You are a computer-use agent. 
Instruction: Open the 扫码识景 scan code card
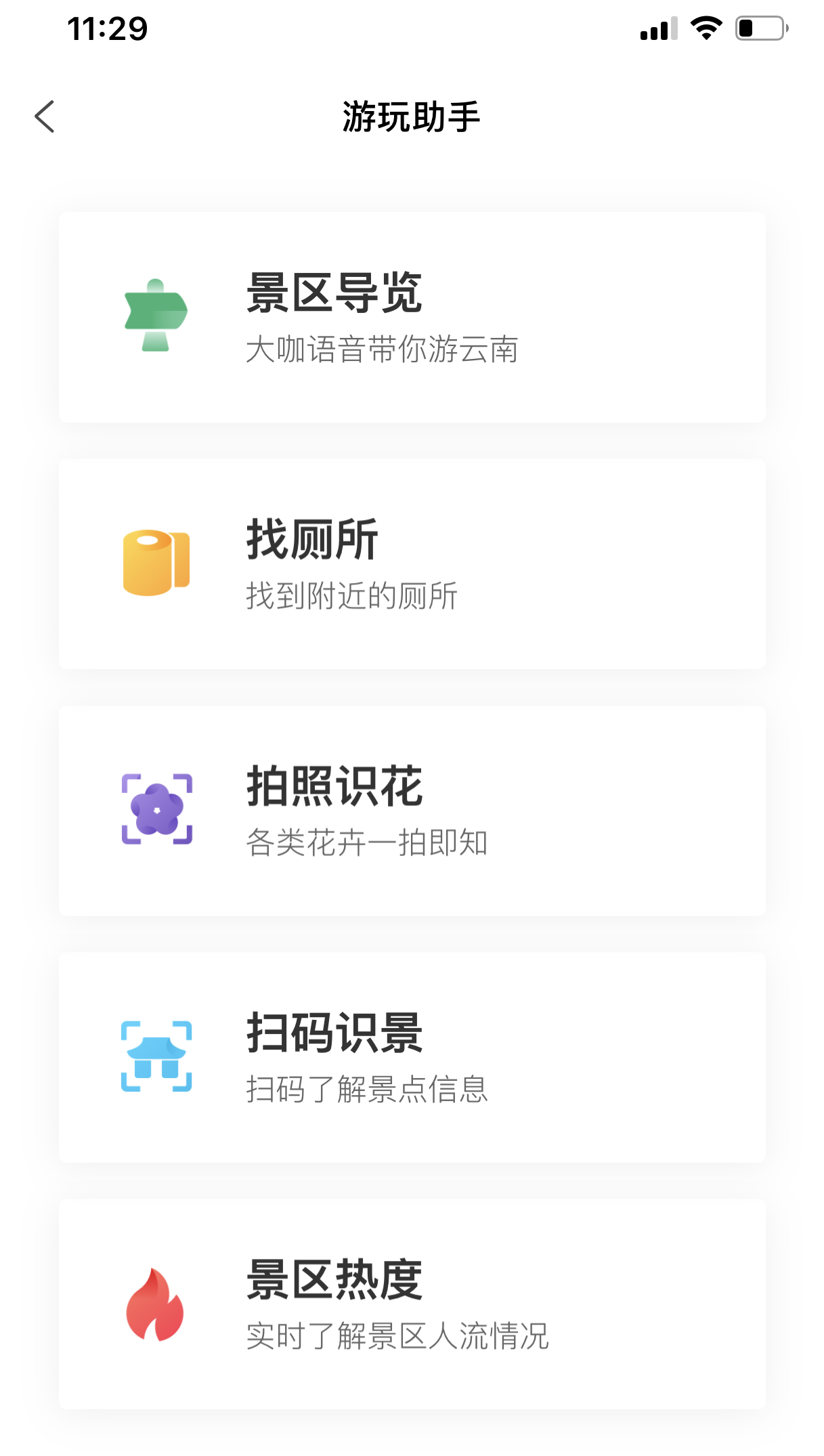coord(412,1057)
